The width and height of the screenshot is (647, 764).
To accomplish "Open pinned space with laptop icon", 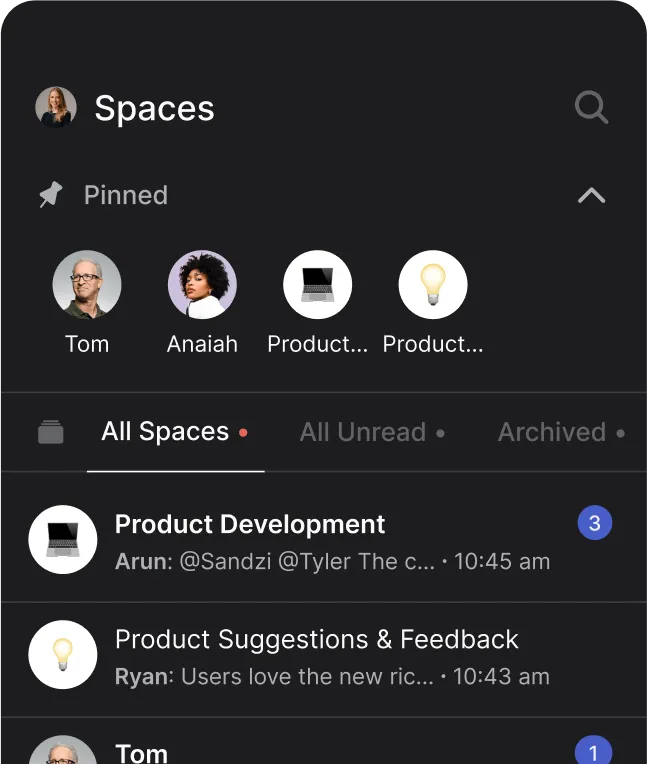I will [x=317, y=285].
